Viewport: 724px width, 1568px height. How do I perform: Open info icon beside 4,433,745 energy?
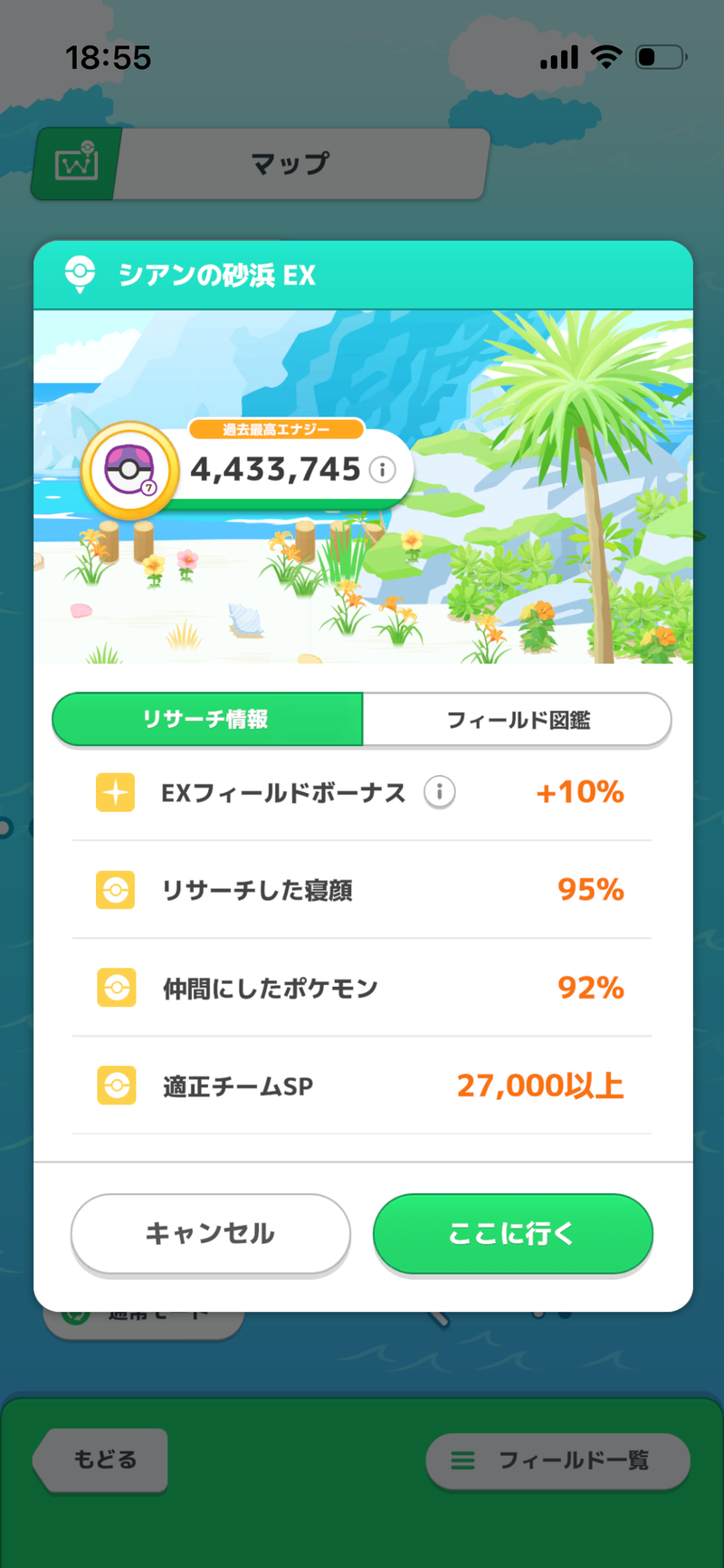(x=383, y=470)
